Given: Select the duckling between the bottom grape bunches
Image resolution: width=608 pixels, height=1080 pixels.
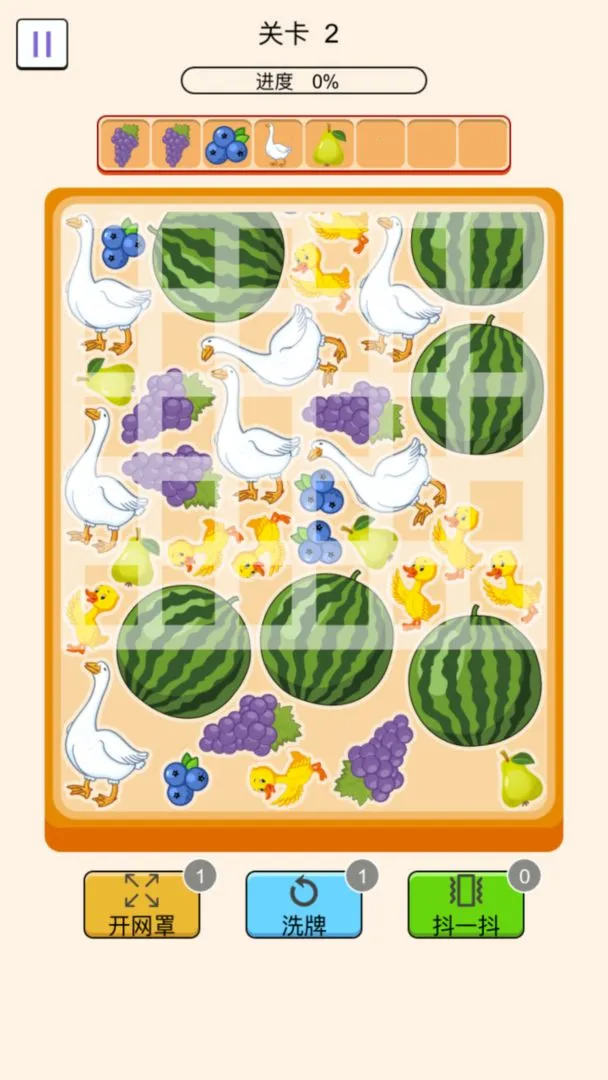Looking at the screenshot, I should 285,777.
